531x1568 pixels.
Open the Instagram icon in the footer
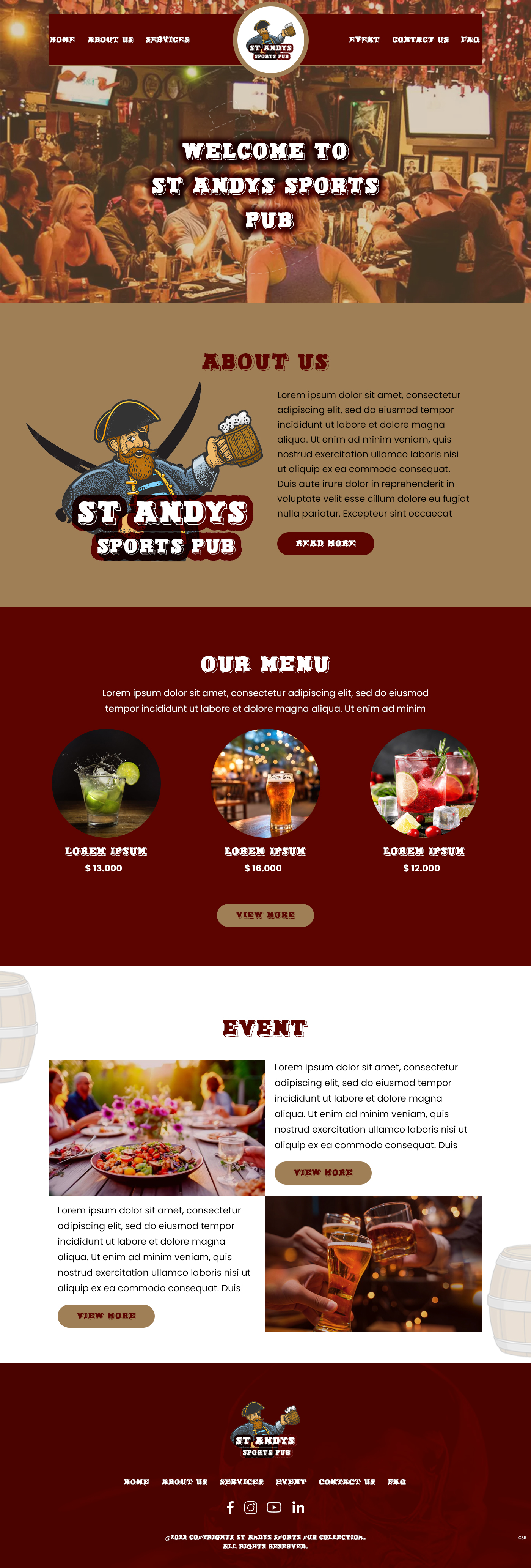[x=251, y=1507]
